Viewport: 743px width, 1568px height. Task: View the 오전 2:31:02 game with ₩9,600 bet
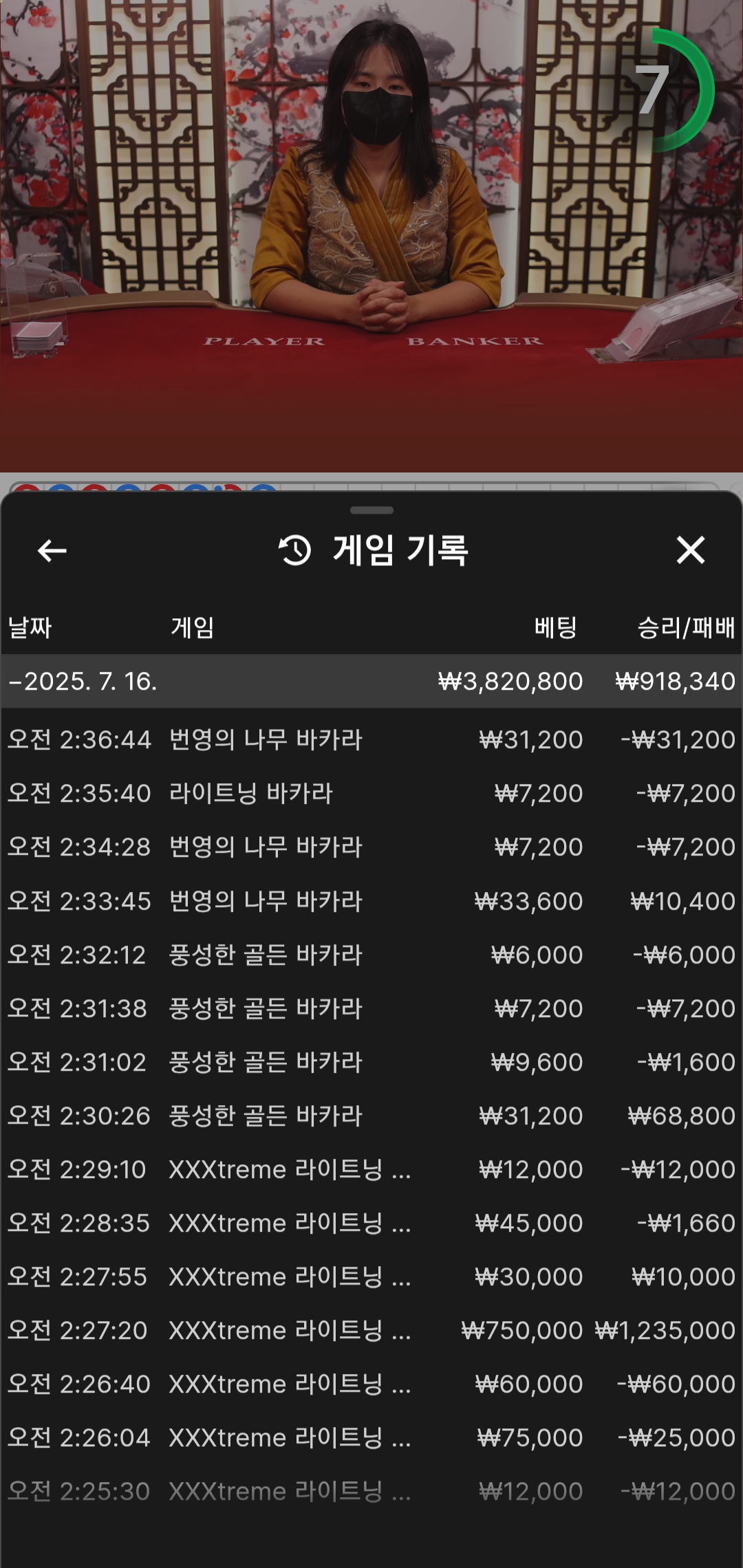pos(371,1062)
